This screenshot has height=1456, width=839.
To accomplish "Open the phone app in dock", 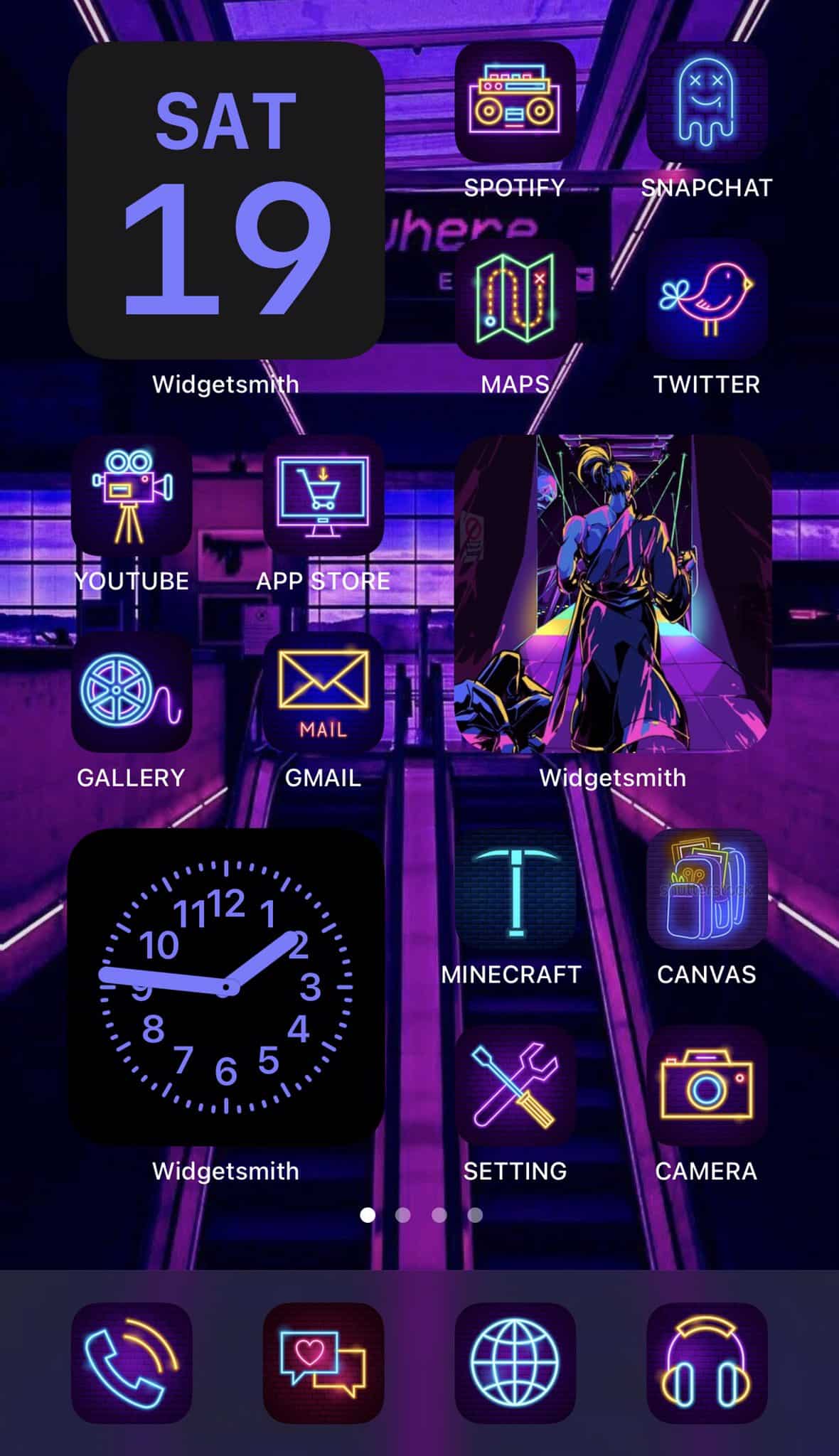I will tap(132, 1363).
